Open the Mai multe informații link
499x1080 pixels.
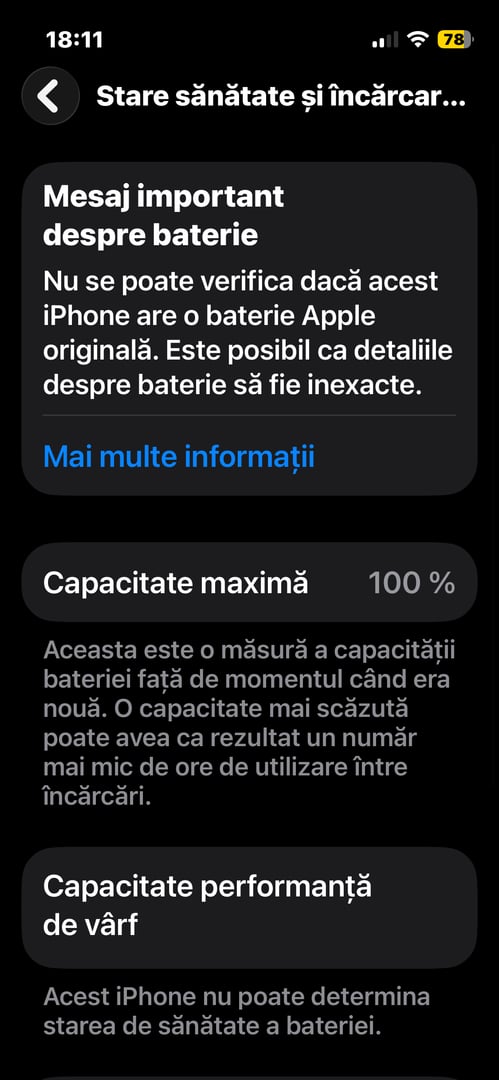(x=179, y=457)
